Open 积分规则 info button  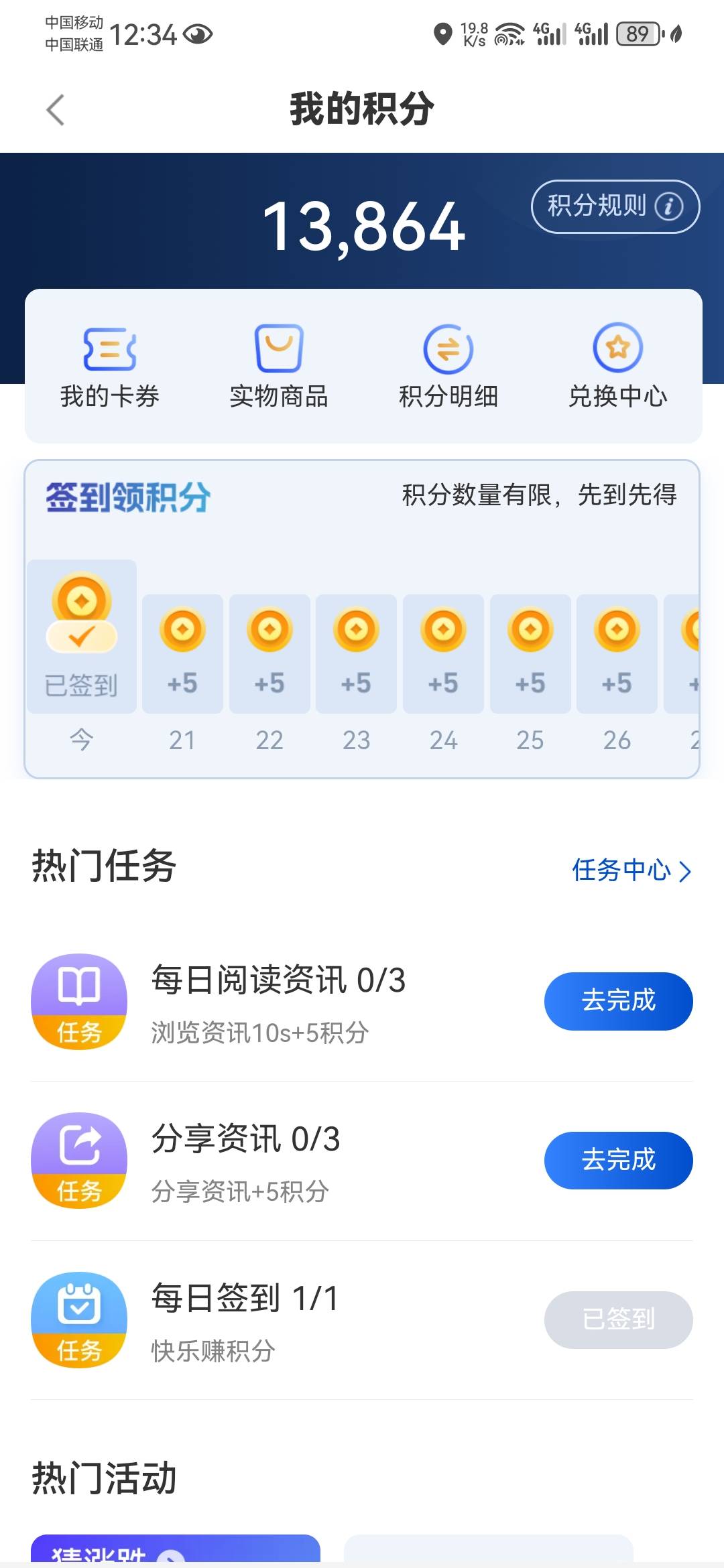[615, 206]
